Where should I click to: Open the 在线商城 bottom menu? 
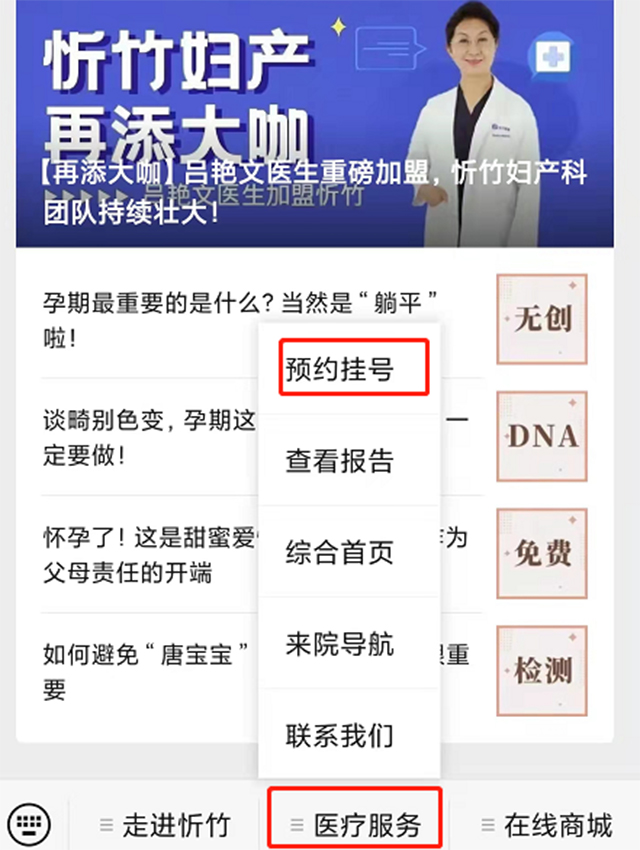[x=546, y=825]
